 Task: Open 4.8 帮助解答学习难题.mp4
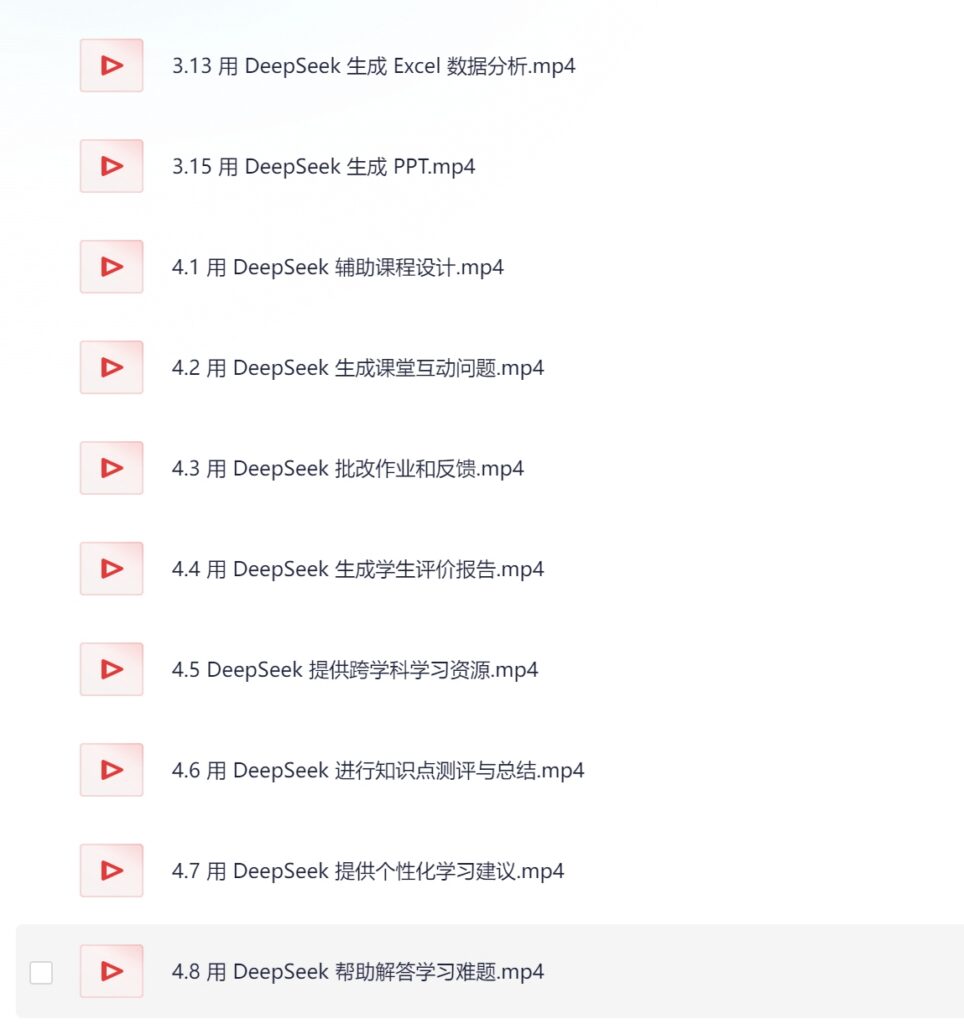pyautogui.click(x=357, y=971)
